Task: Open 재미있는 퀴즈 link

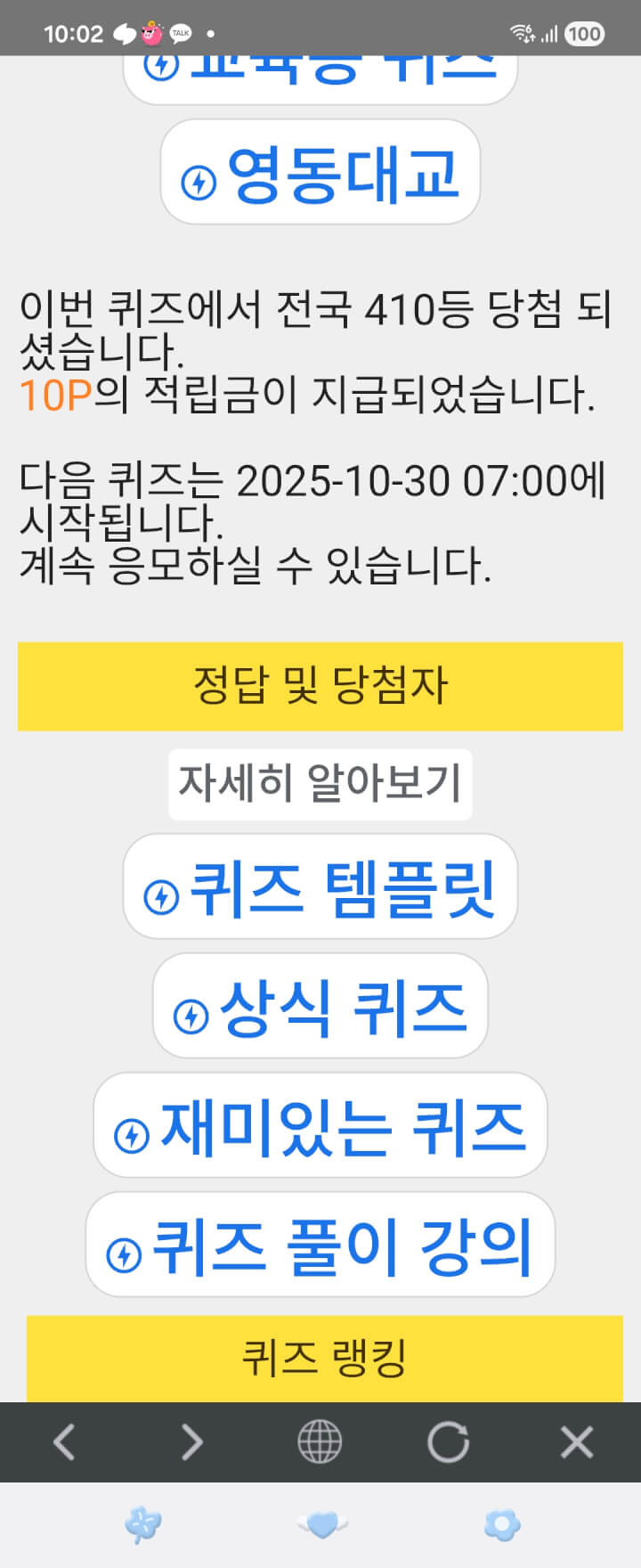Action: coord(320,1125)
